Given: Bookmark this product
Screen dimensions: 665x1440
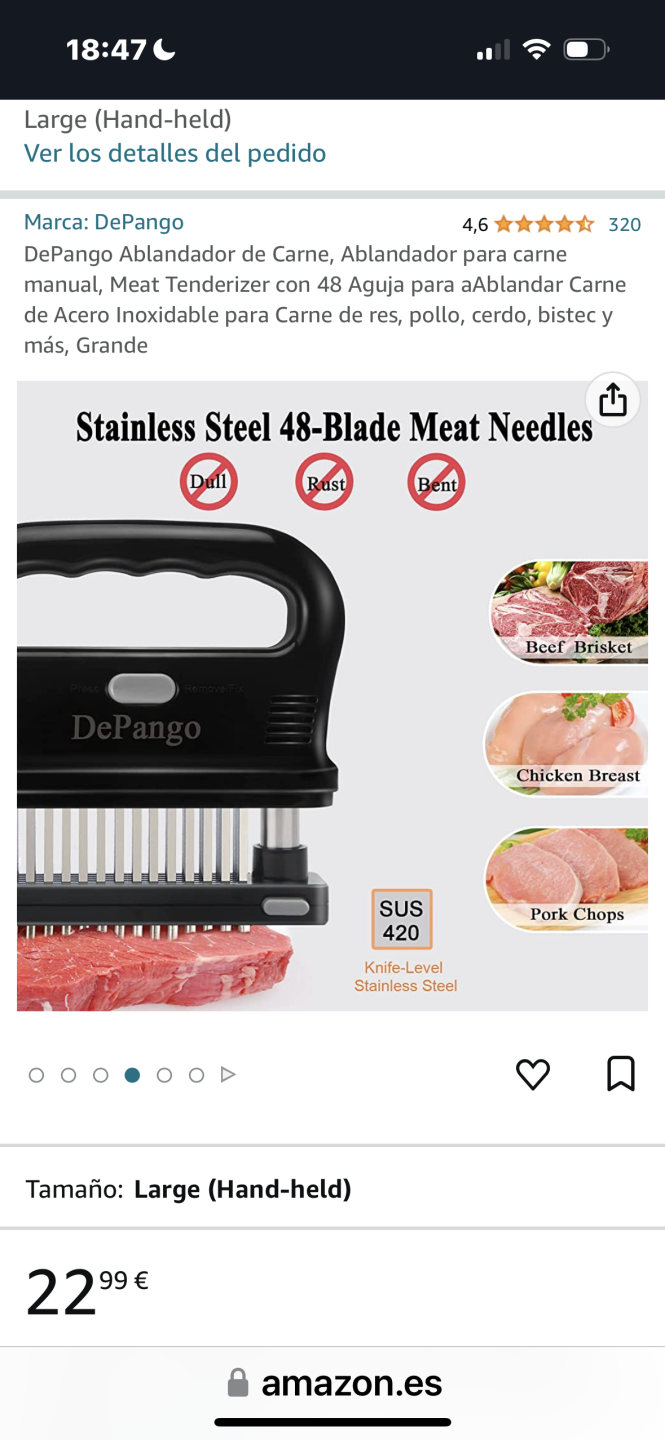Looking at the screenshot, I should 621,1074.
